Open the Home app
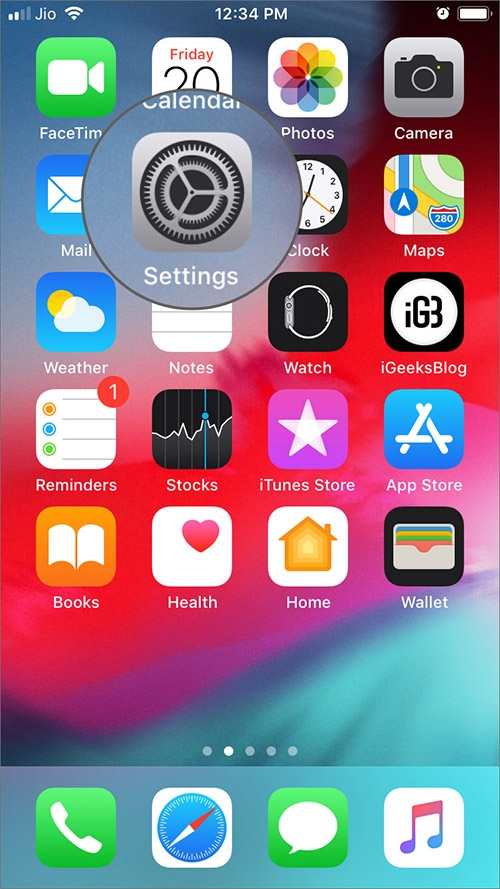Viewport: 500px width, 889px height. tap(308, 547)
